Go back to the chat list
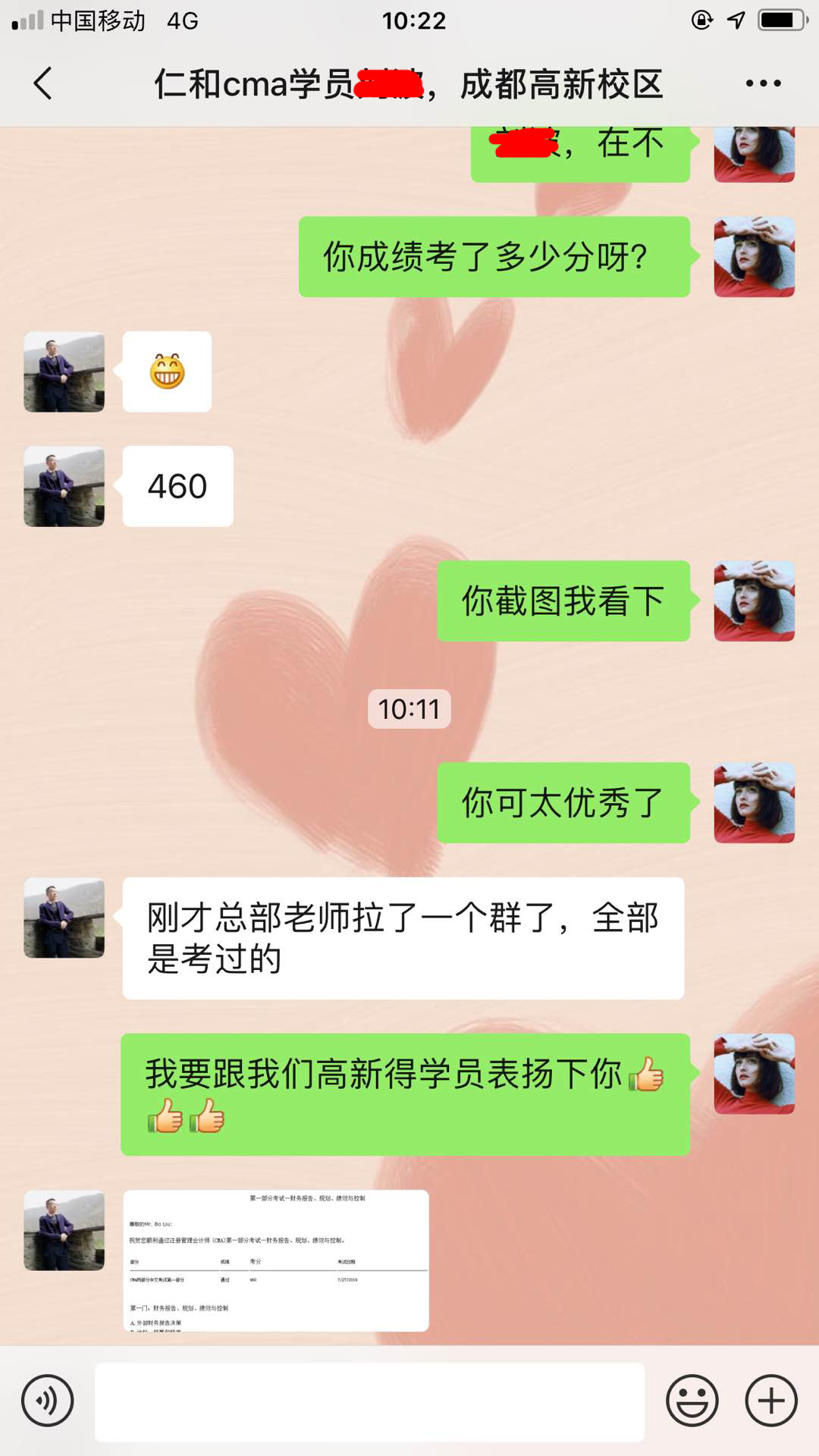819x1456 pixels. (43, 83)
